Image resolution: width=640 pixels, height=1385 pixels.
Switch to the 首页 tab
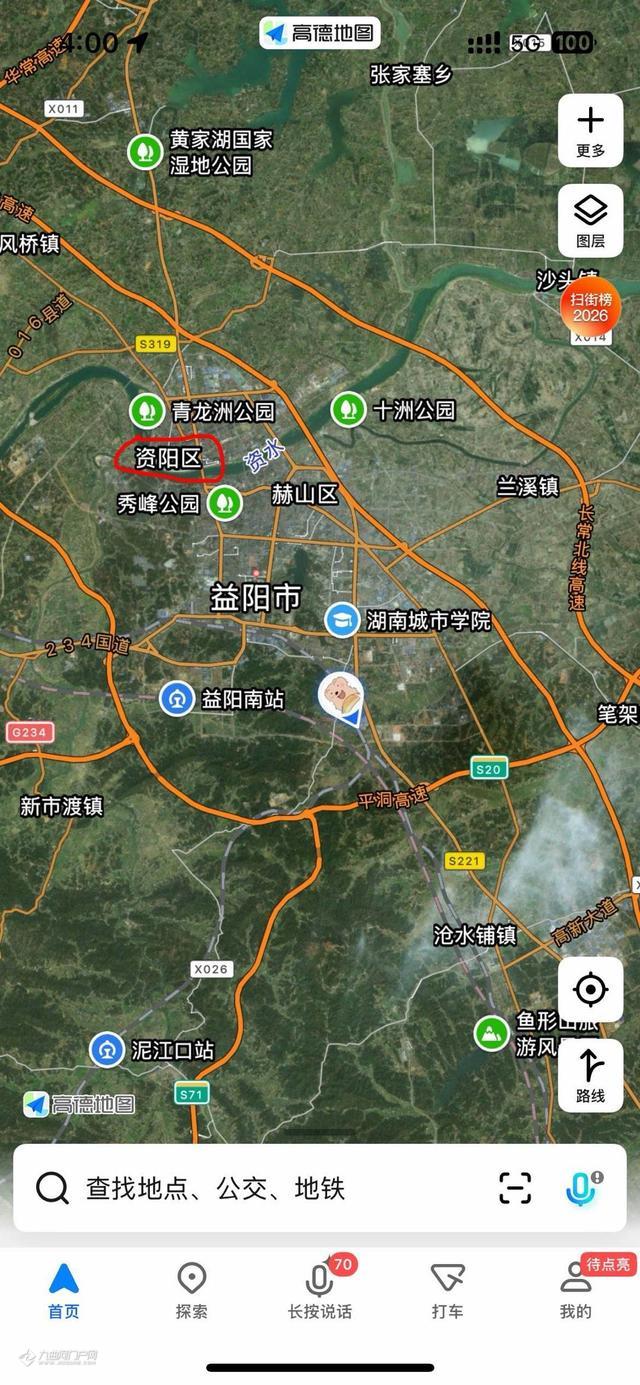(x=64, y=1290)
